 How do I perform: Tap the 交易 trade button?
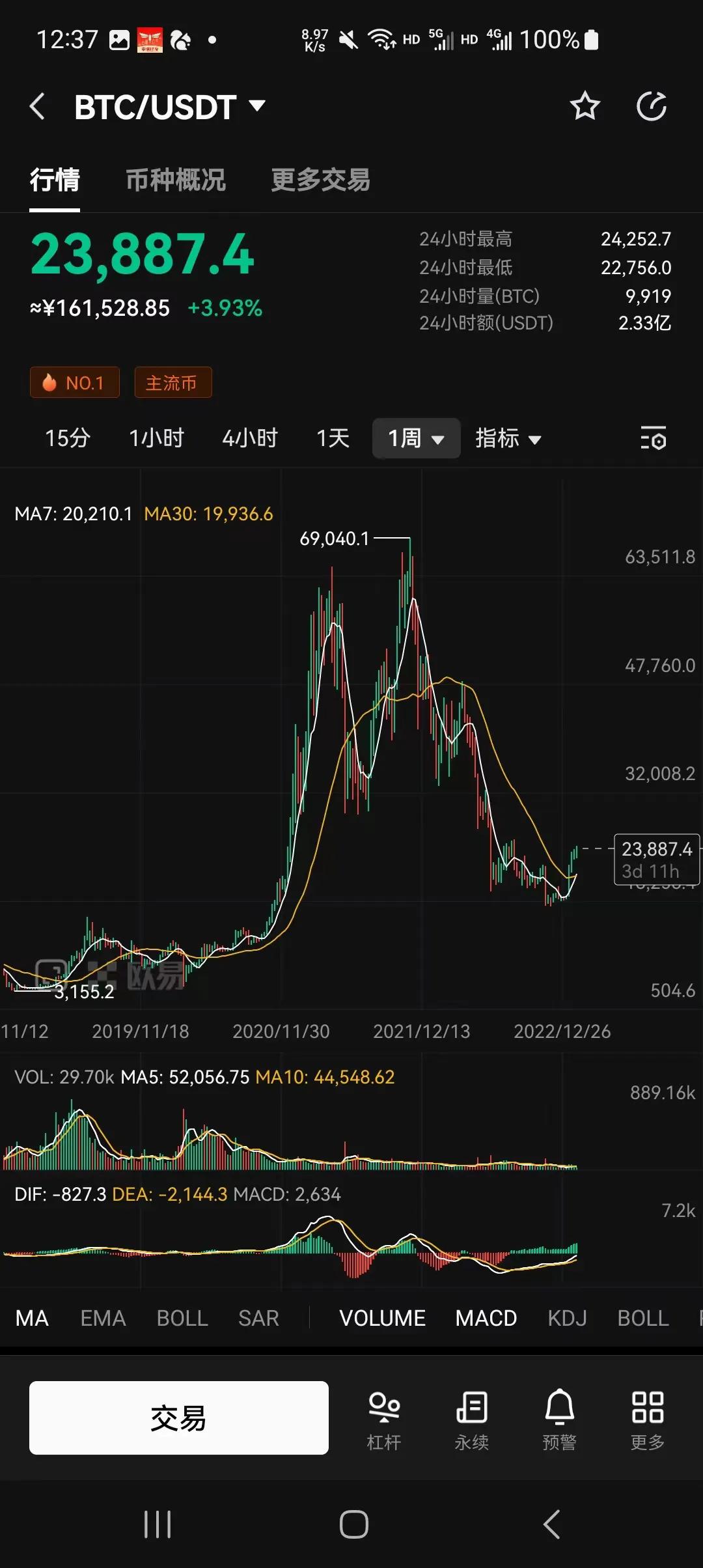(x=179, y=1418)
